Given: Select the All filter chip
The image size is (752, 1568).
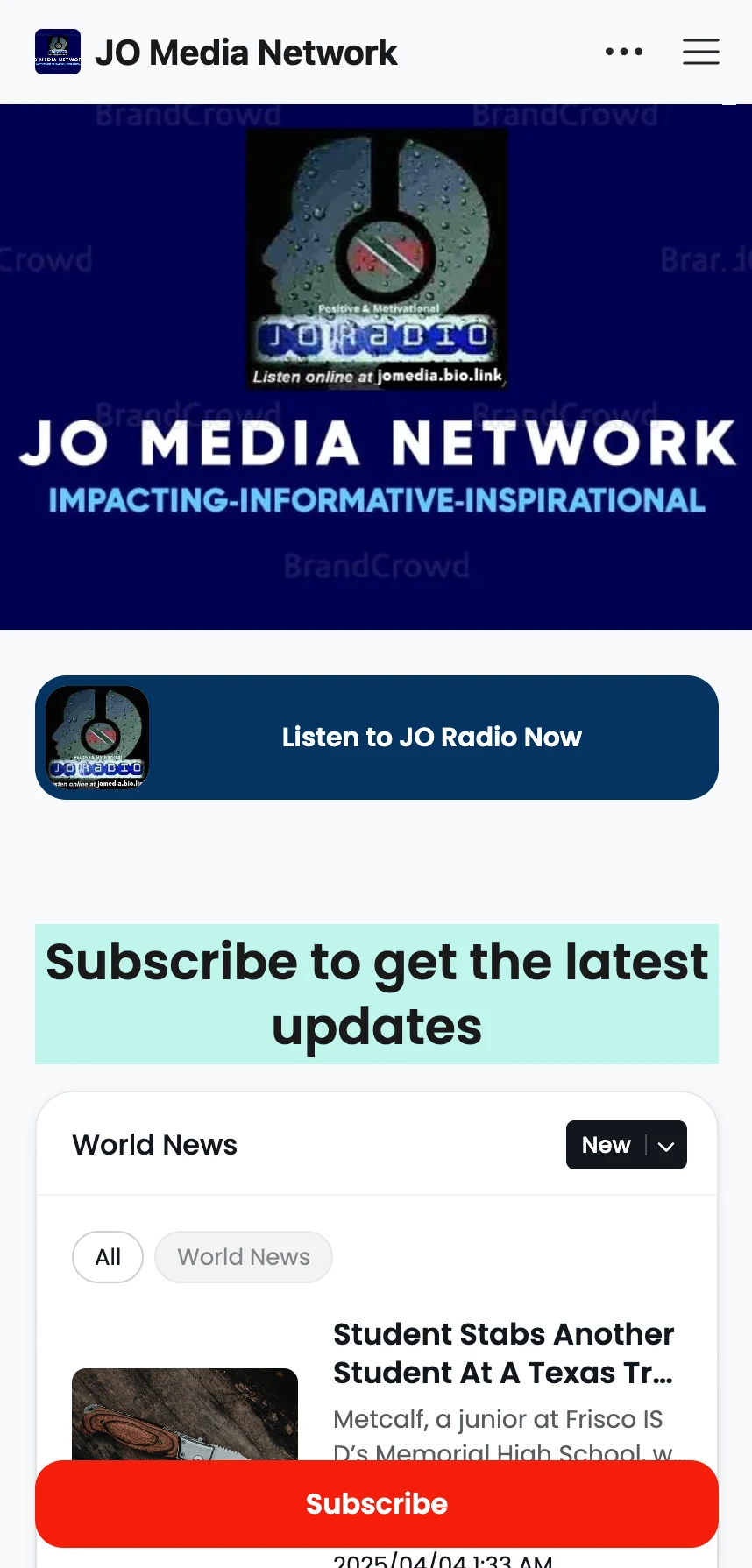Looking at the screenshot, I should (108, 1257).
